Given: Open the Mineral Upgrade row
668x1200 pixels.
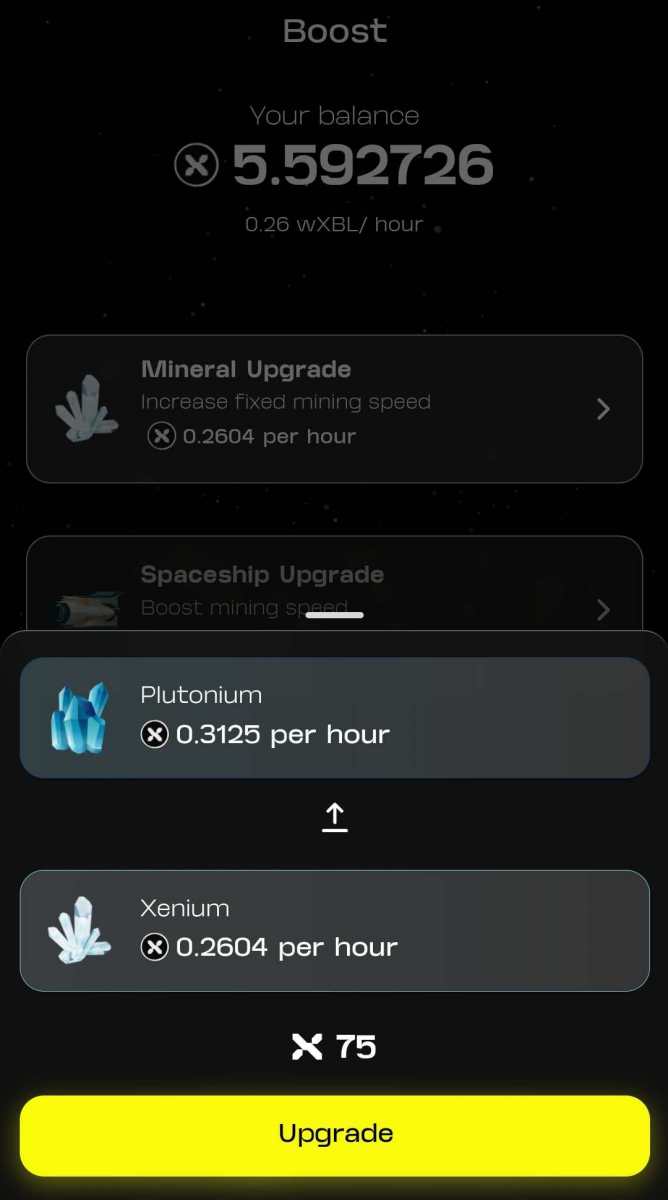Looking at the screenshot, I should pos(334,409).
